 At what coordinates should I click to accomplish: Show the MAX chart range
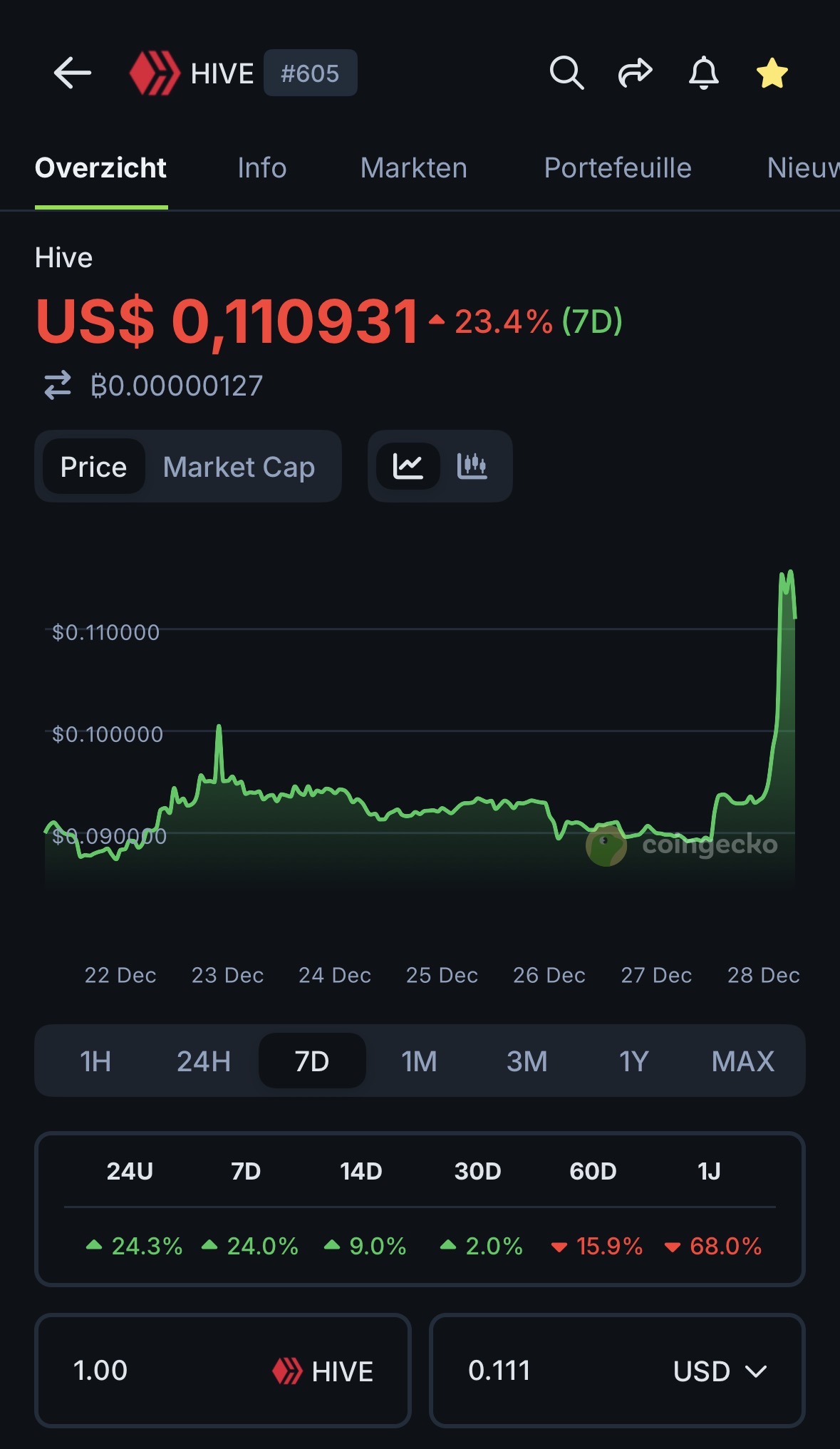(x=742, y=1061)
